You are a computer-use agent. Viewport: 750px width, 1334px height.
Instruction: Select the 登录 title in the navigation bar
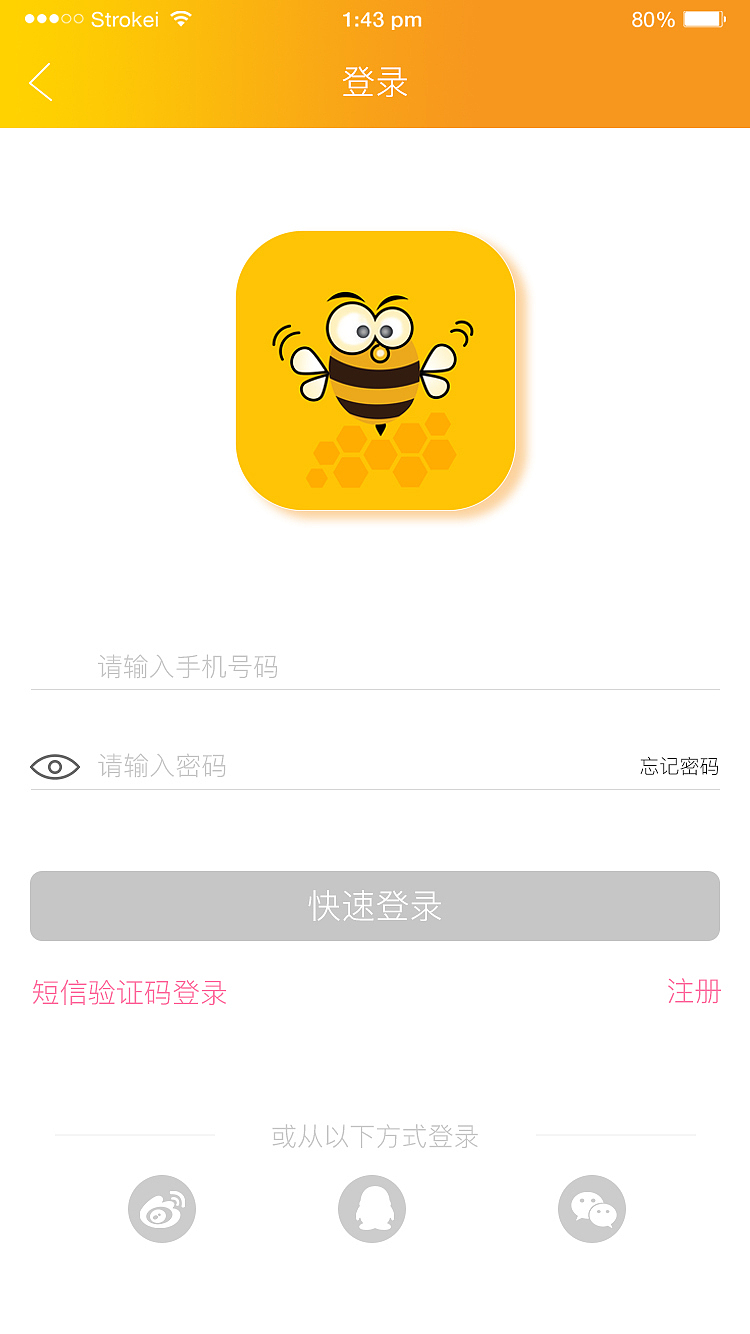point(375,83)
